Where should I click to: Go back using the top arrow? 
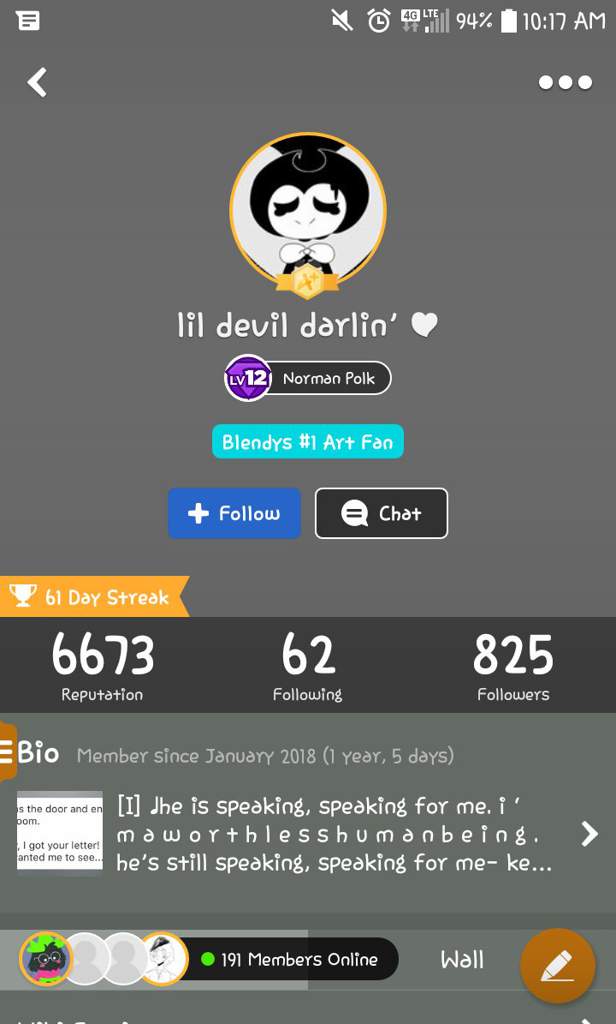coord(38,82)
